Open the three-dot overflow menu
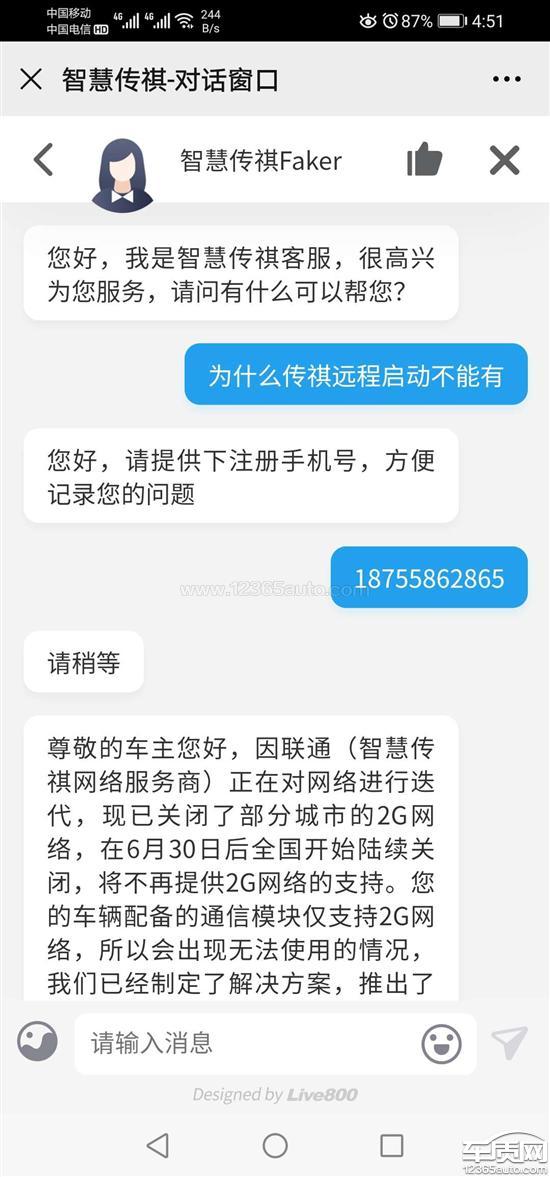The image size is (550, 1177). (506, 79)
